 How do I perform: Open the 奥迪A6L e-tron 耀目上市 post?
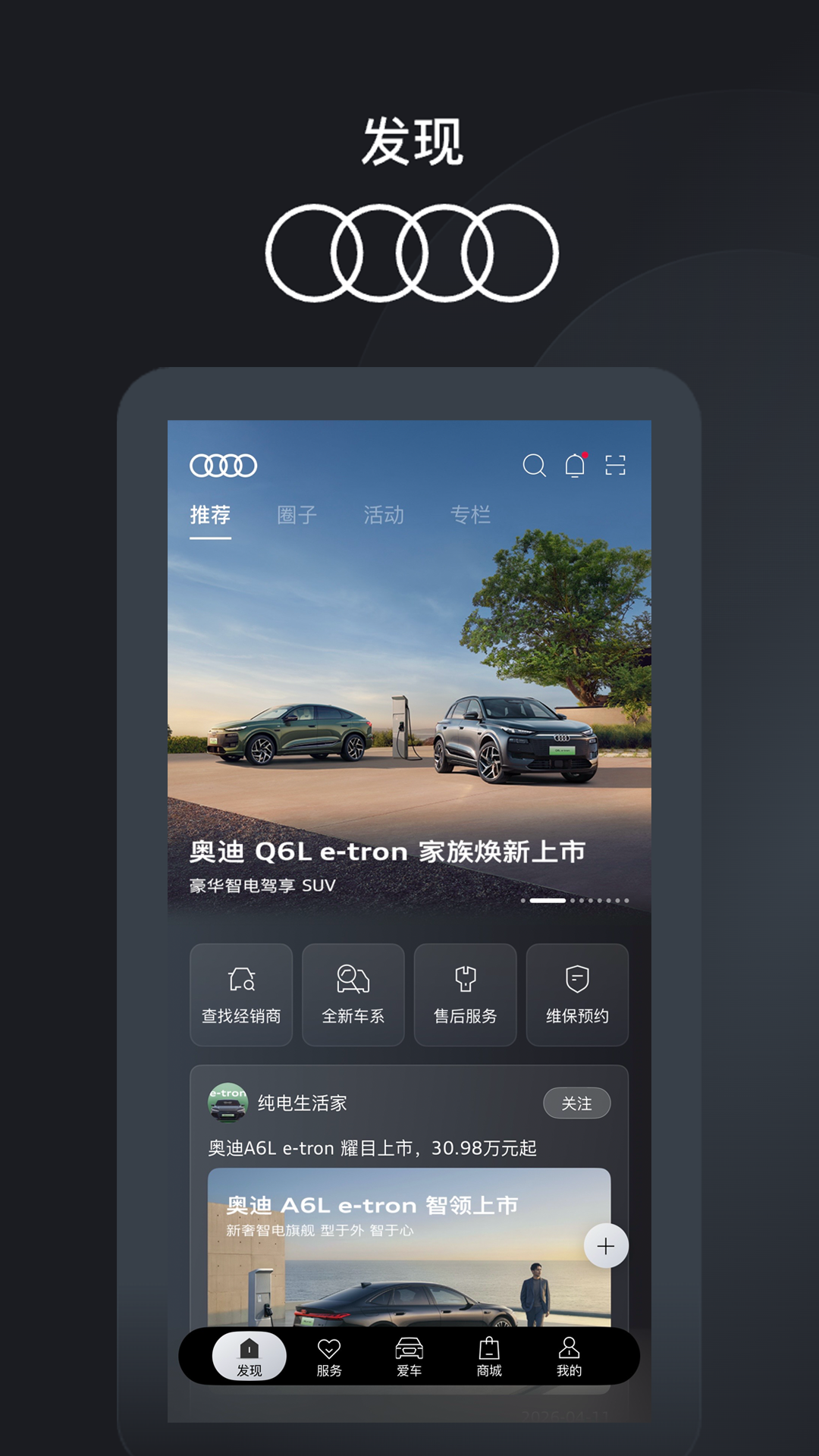[375, 1148]
